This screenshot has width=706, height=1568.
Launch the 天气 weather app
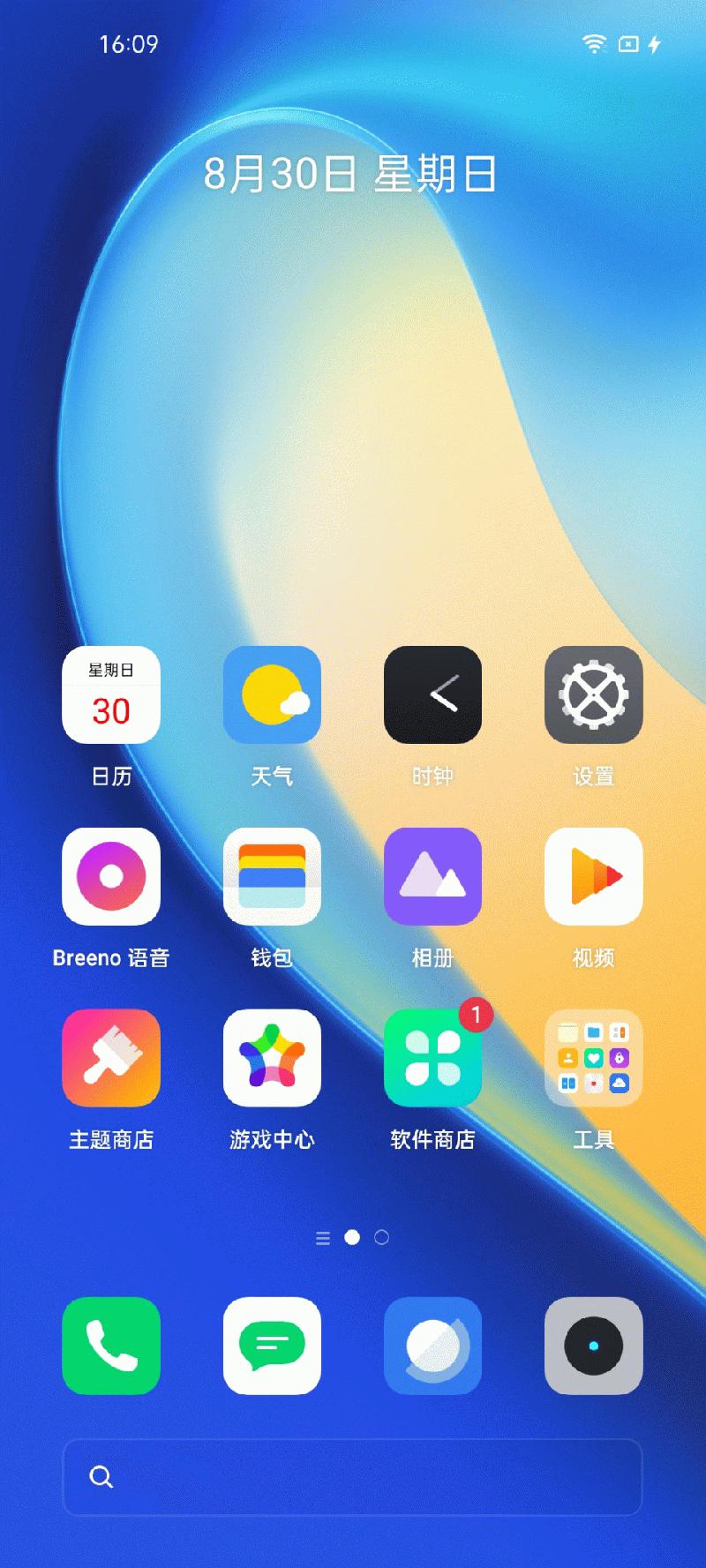click(x=272, y=694)
